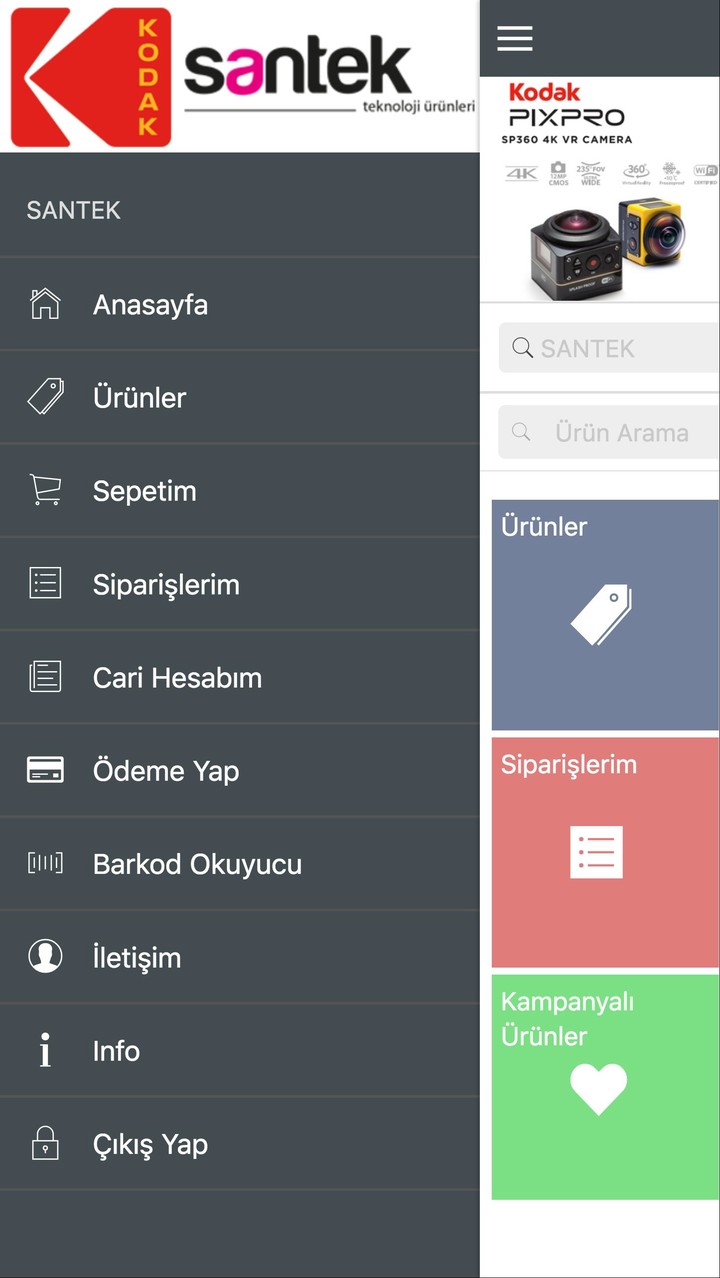Select the Info information icon

click(x=44, y=1050)
